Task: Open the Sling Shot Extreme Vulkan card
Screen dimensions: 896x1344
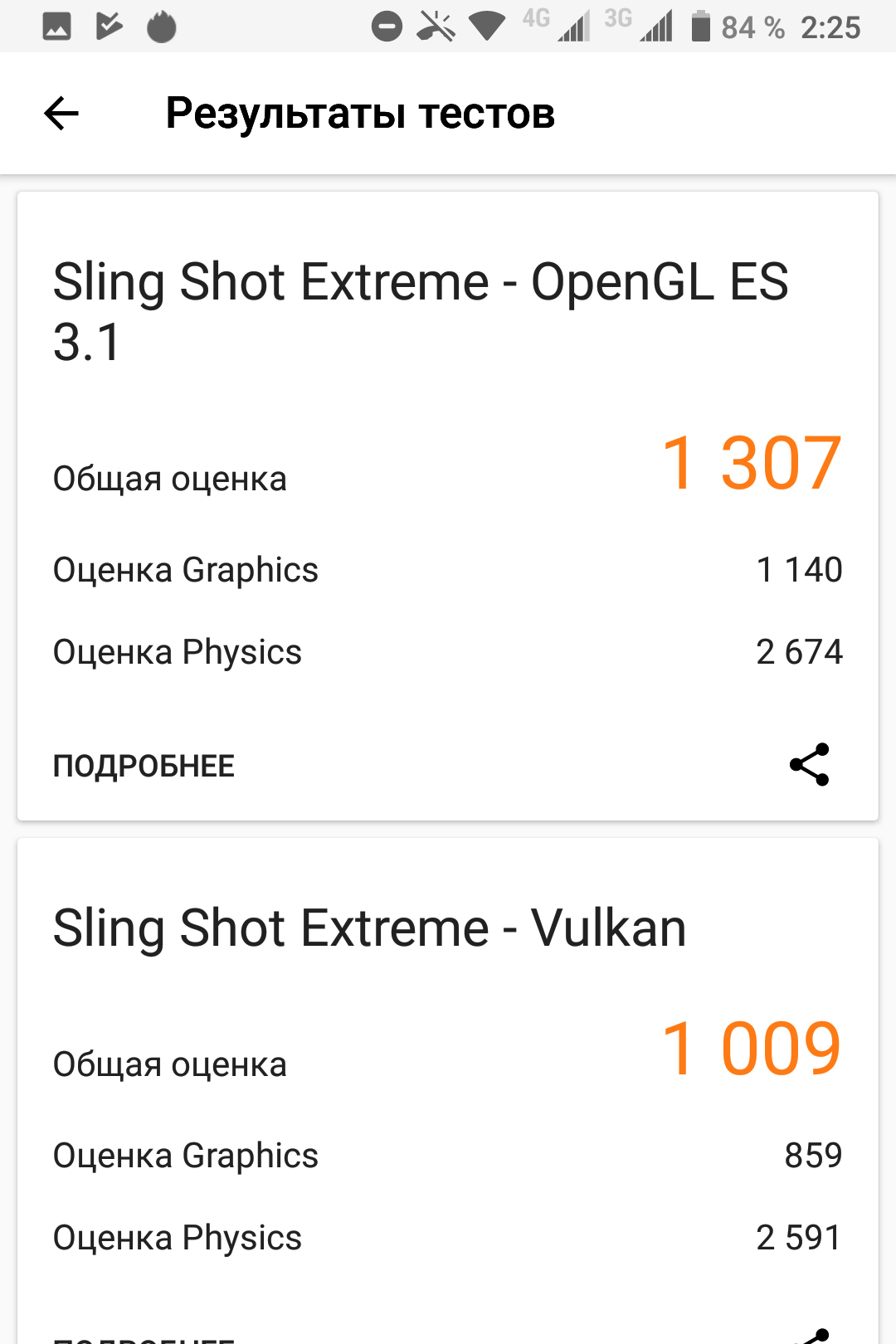Action: (369, 928)
